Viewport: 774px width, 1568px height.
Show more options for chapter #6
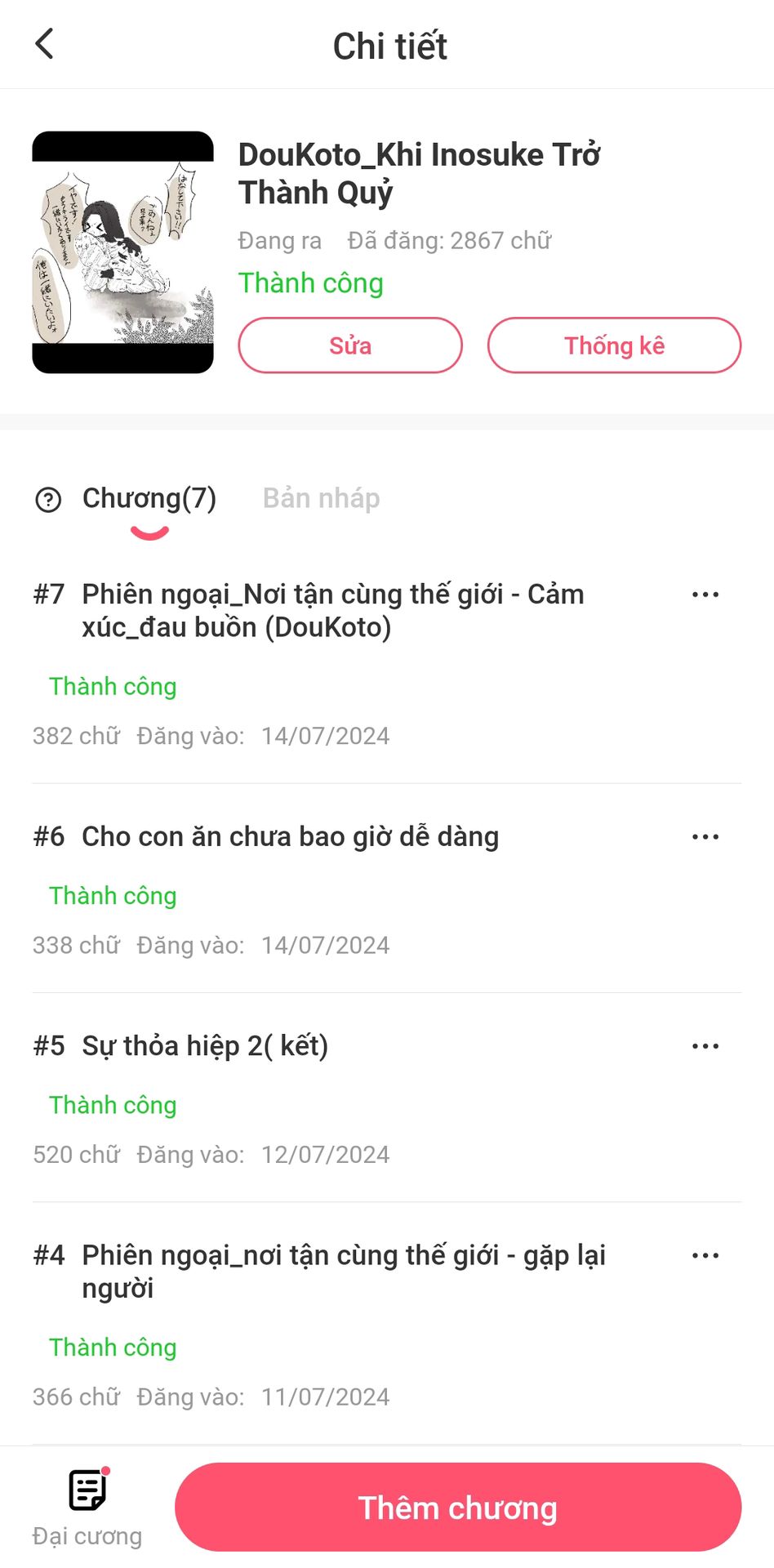(x=705, y=837)
